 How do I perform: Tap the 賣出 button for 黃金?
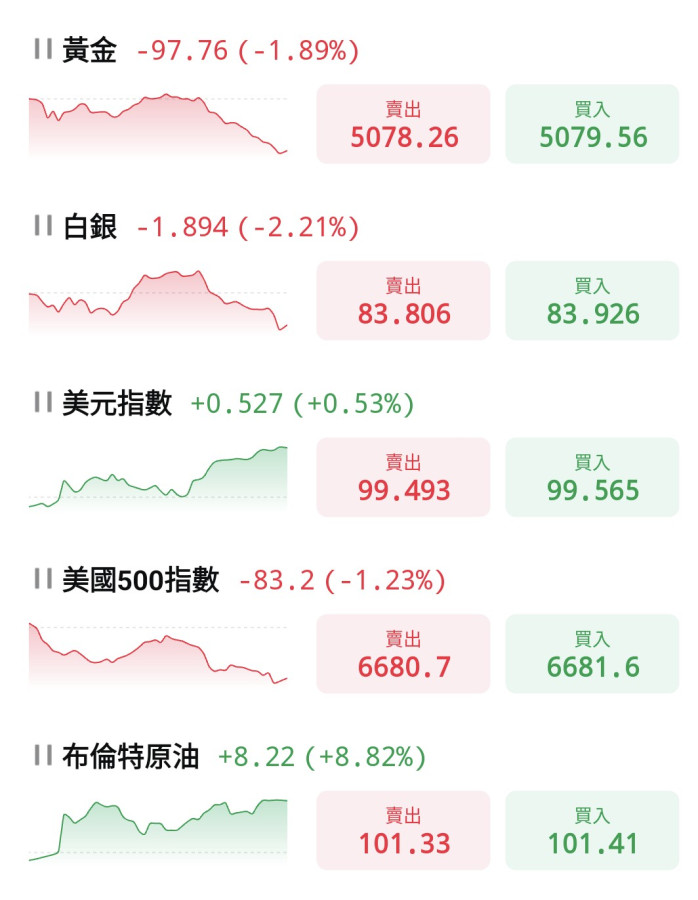403,124
